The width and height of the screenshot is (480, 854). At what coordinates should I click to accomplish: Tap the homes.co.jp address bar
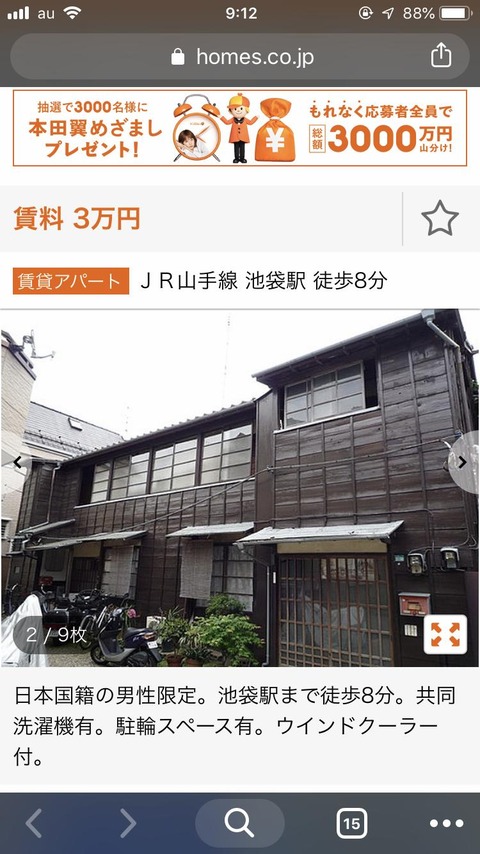pyautogui.click(x=240, y=57)
